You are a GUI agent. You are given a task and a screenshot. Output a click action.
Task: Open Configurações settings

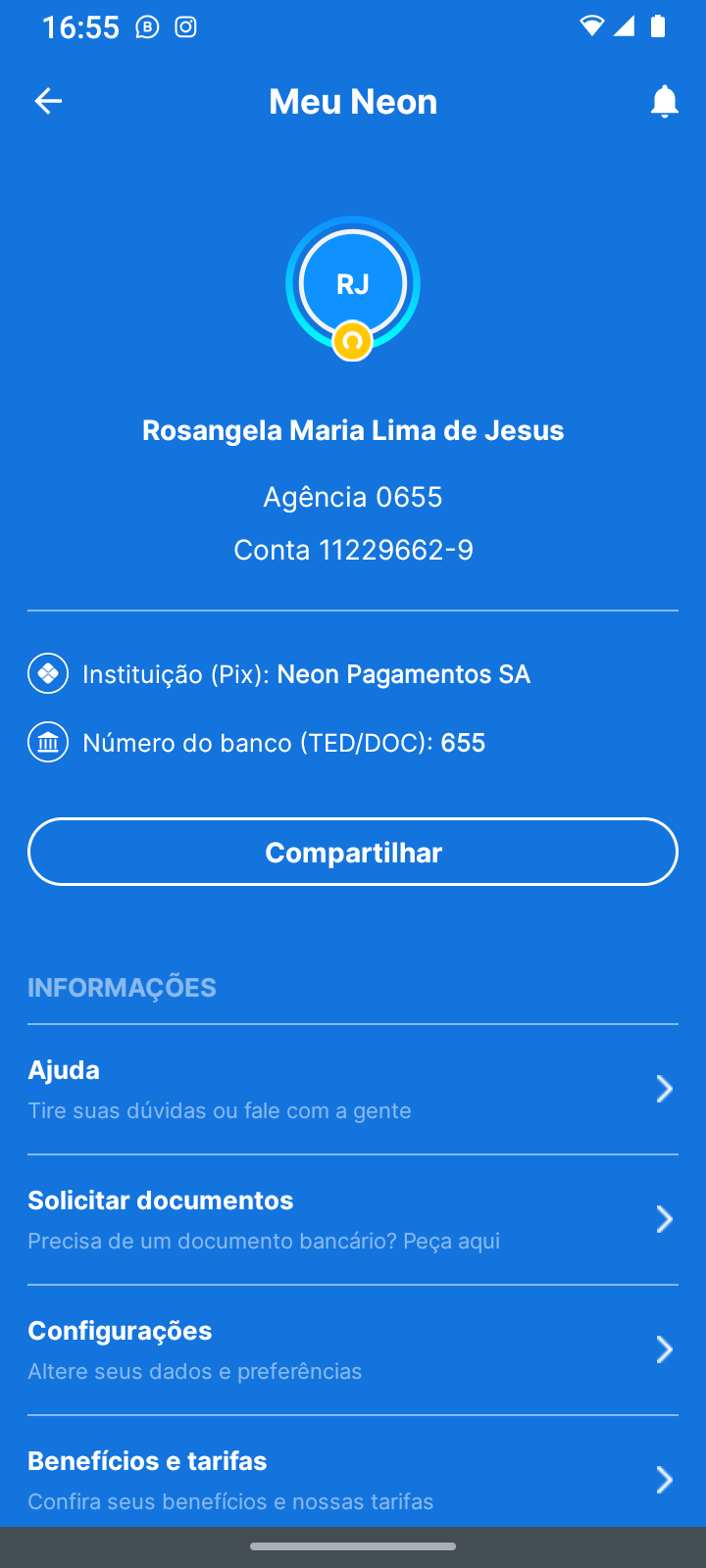[x=353, y=1349]
